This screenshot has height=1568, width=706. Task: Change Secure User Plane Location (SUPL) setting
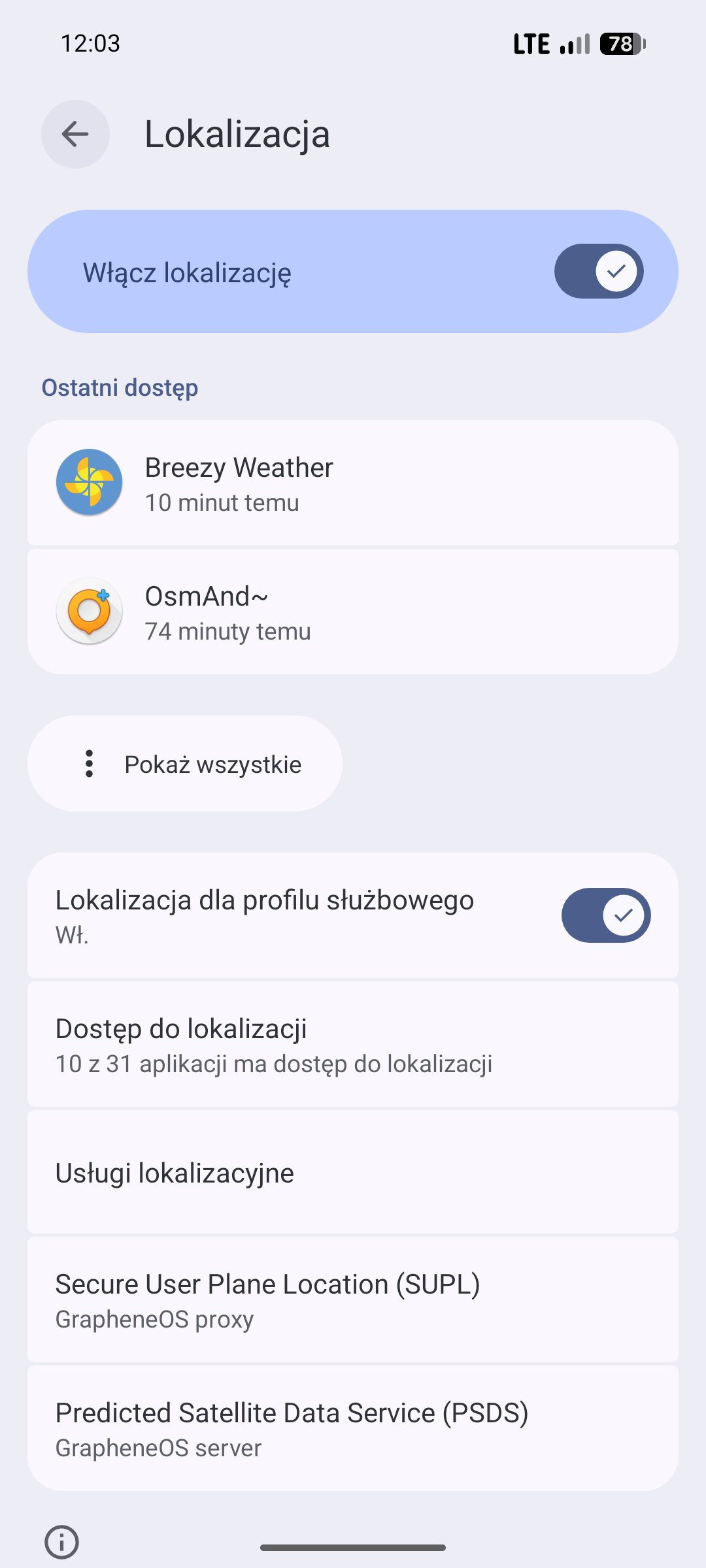353,1300
